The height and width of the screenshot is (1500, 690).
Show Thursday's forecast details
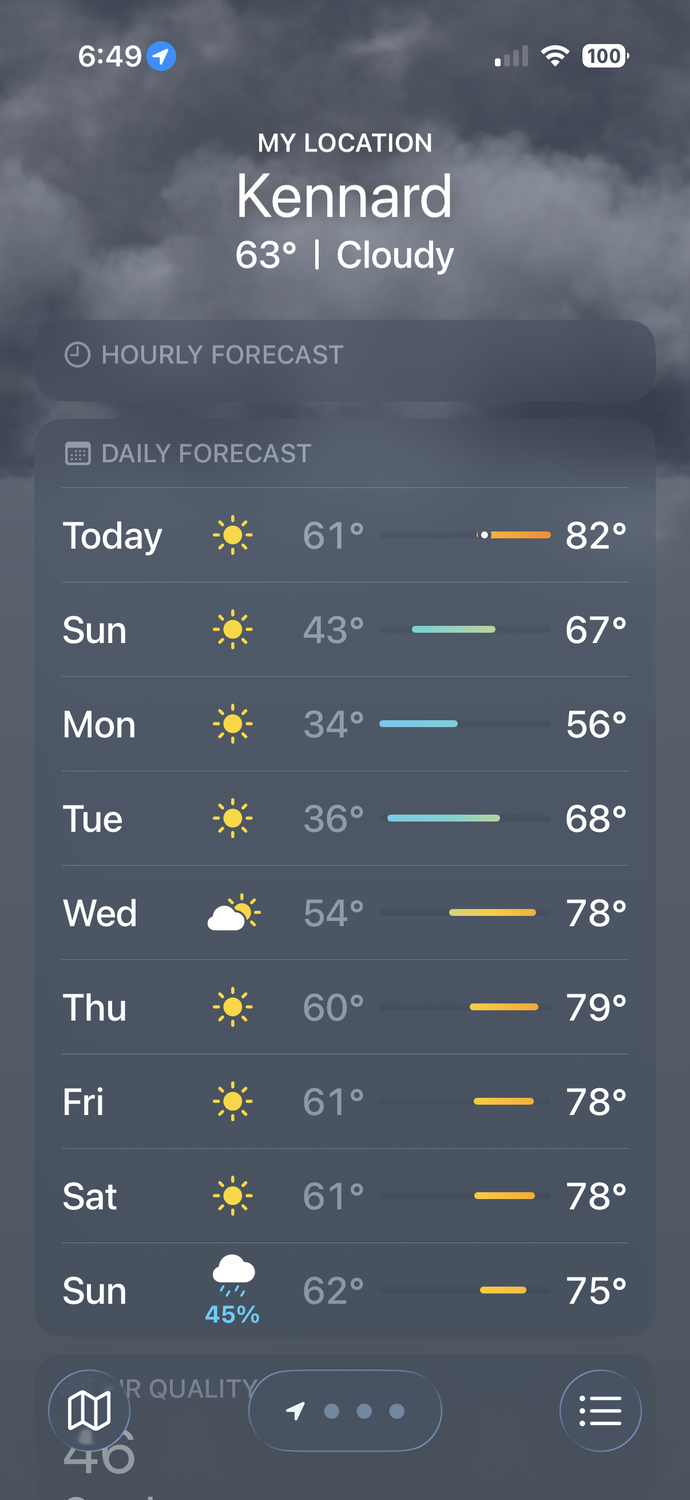[x=345, y=1007]
